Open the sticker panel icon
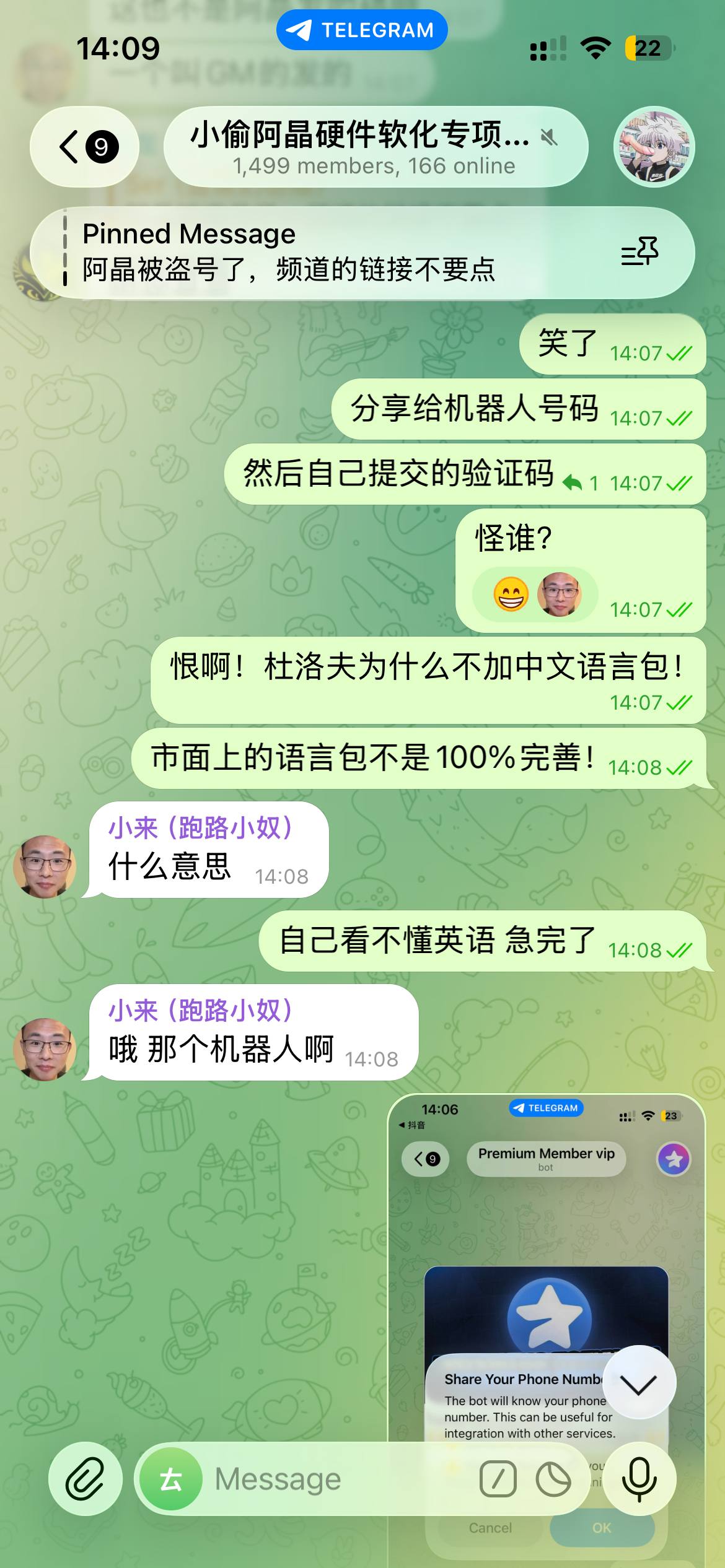This screenshot has width=725, height=1568. 553,1479
